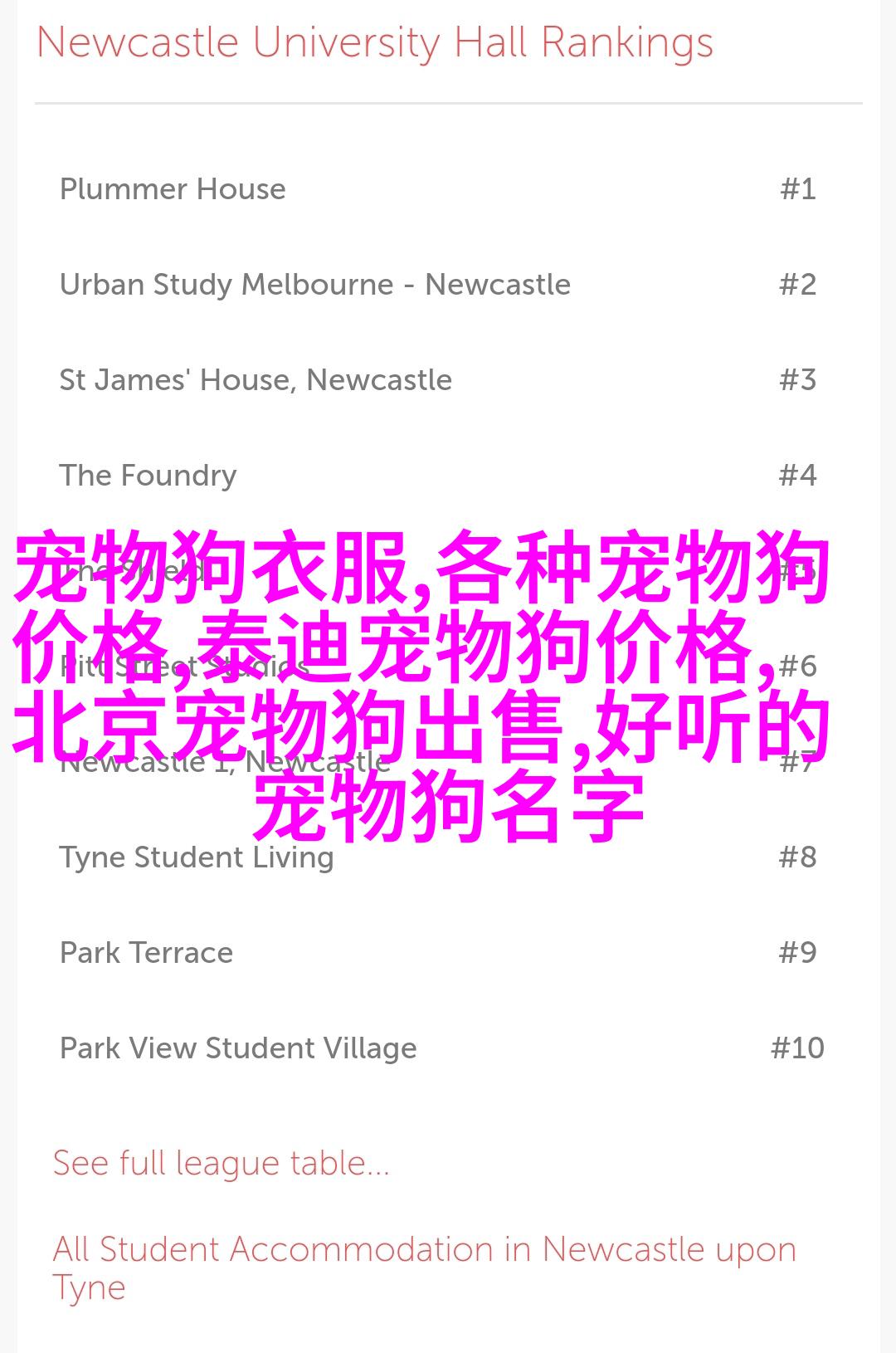Tap See full league table link

pos(221,1164)
